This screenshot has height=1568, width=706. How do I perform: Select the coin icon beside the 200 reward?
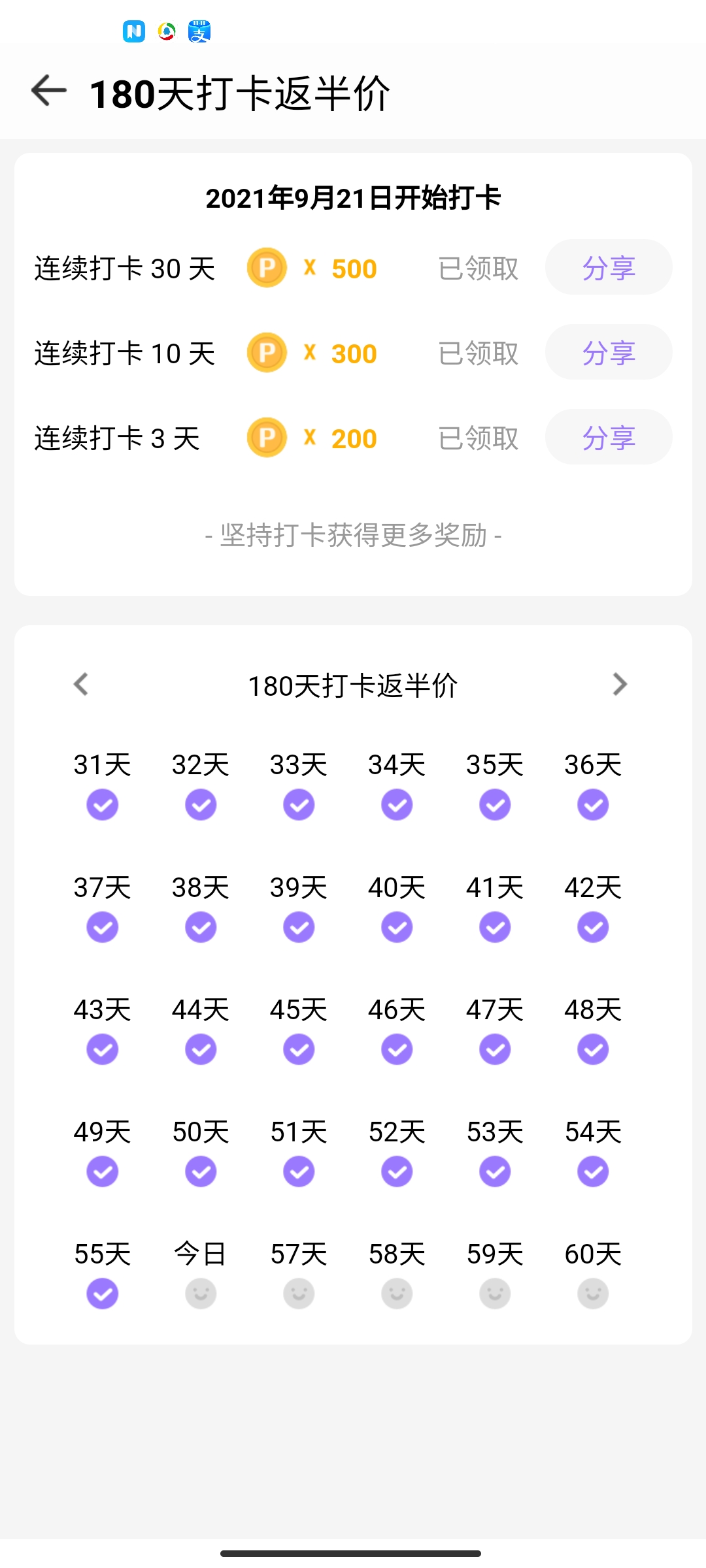point(267,437)
